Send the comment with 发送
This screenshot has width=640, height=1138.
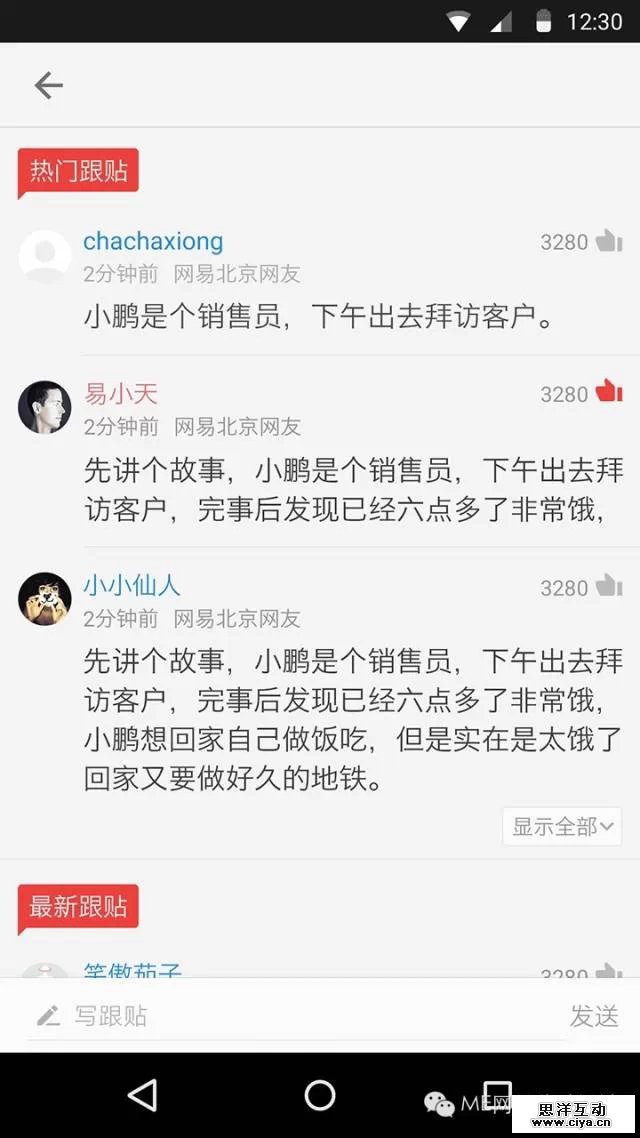[594, 1016]
